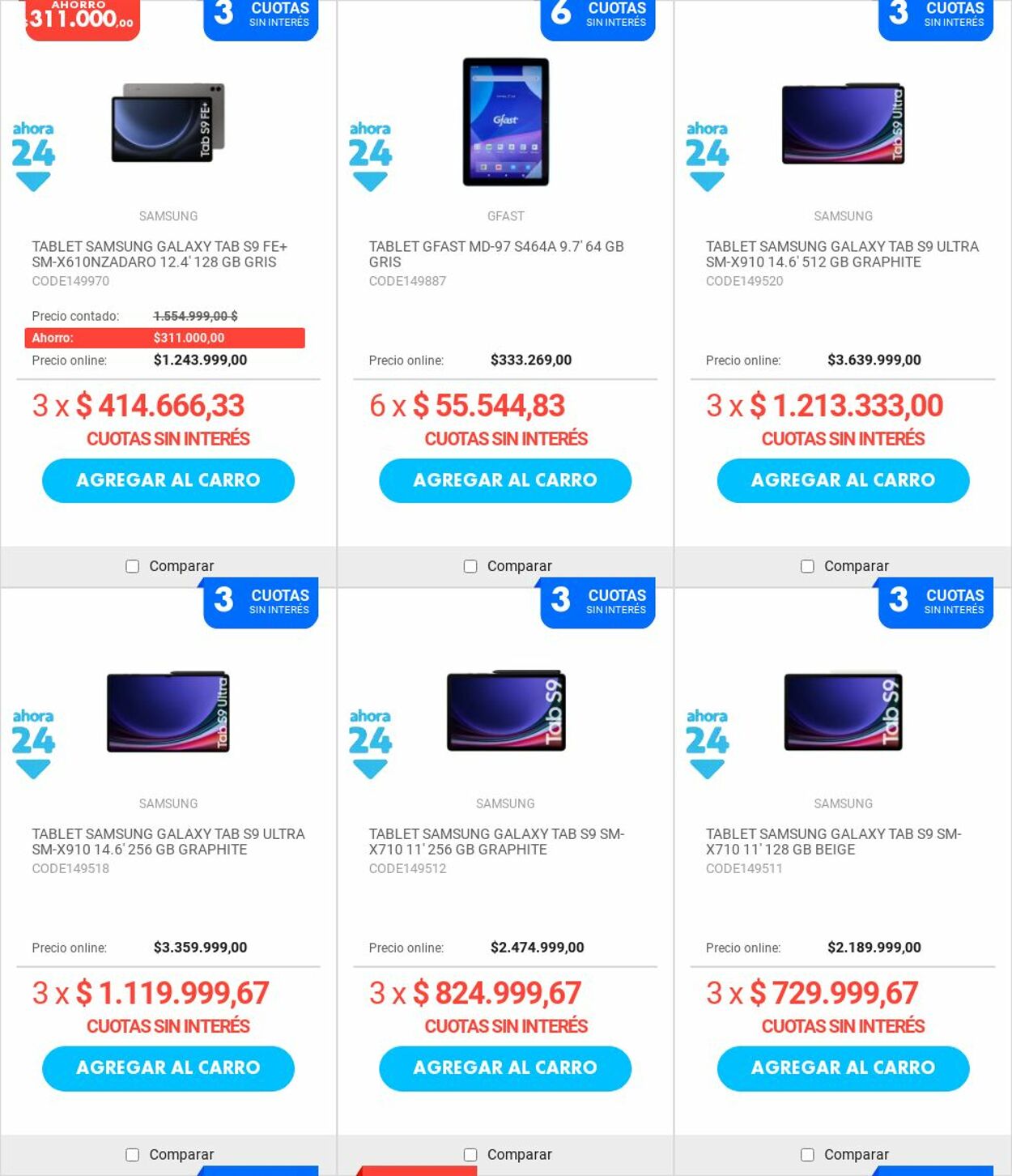The width and height of the screenshot is (1012, 1176).
Task: Add Gfast MD-97 tablet to cart
Action: pyautogui.click(x=504, y=480)
